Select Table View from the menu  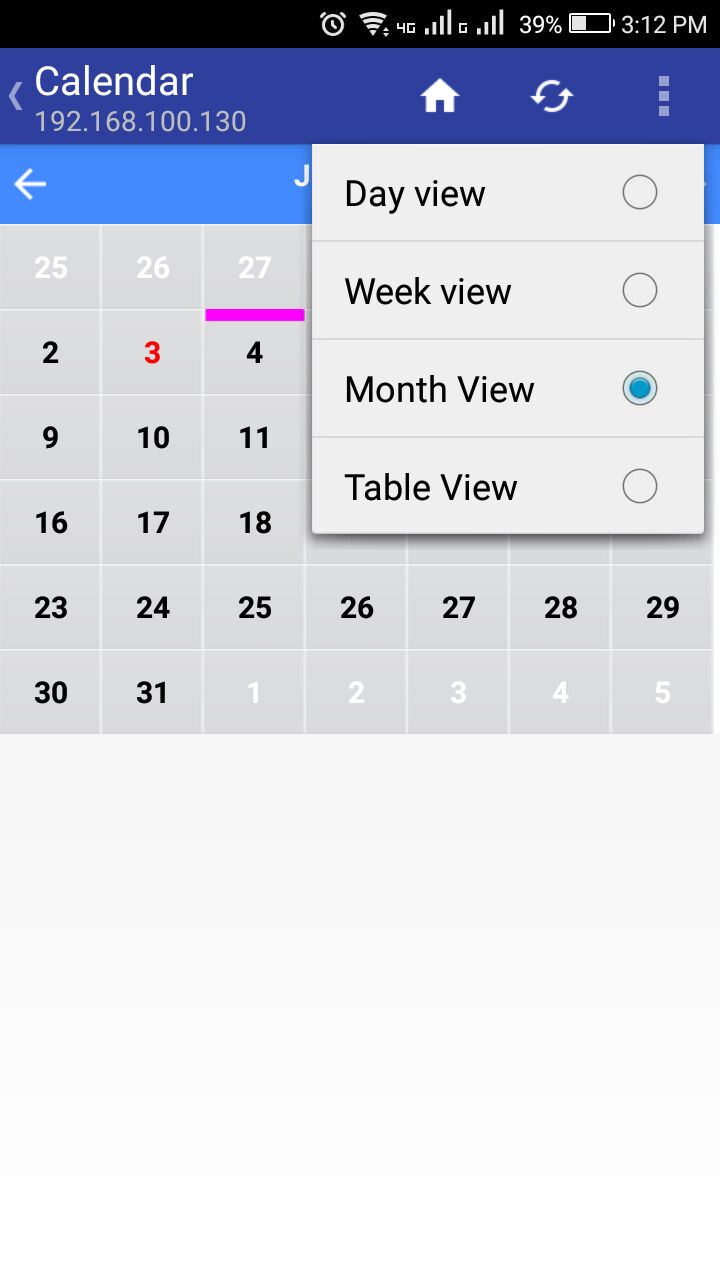tap(508, 487)
